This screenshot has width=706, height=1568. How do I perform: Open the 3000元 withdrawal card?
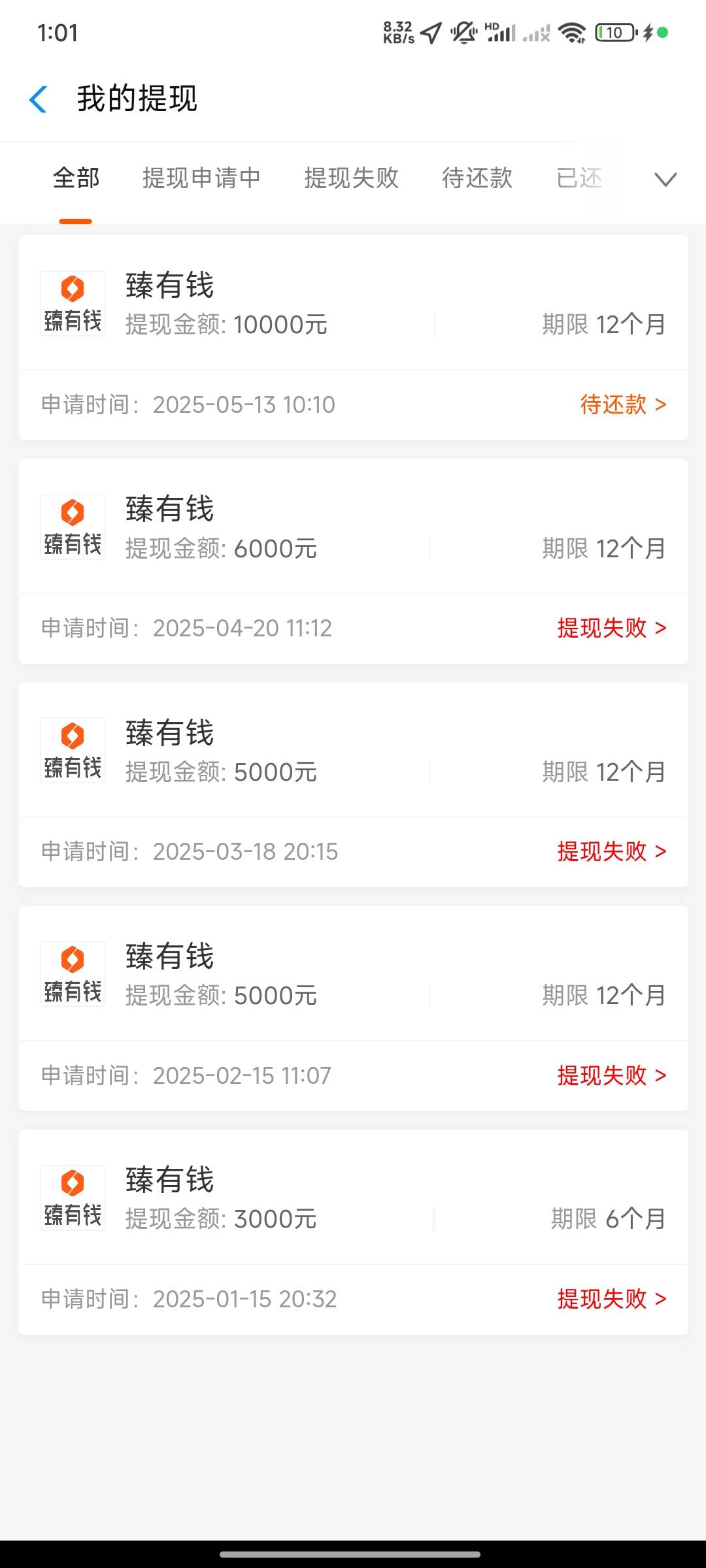coord(354,1232)
